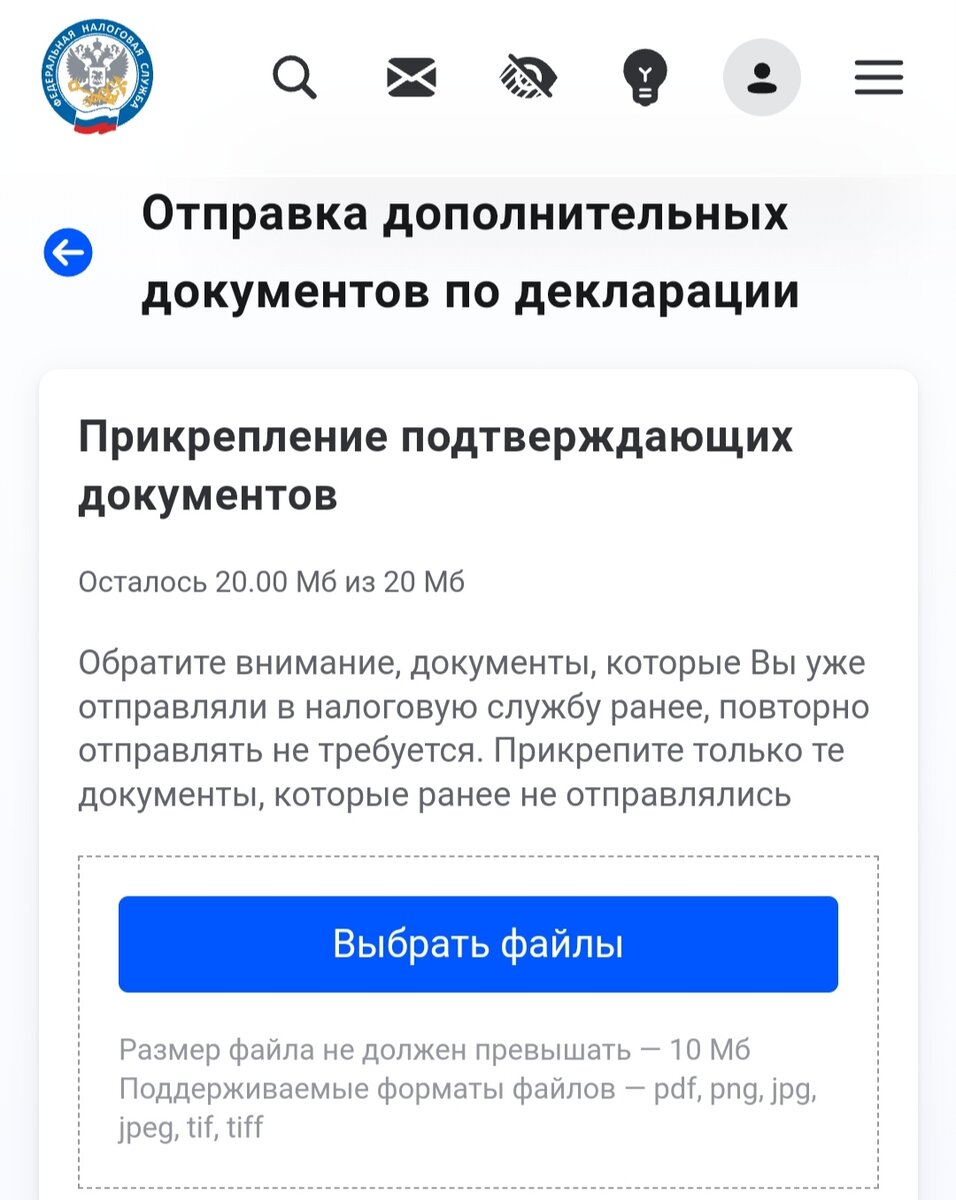Expand the hamburger navigation menu
The height and width of the screenshot is (1200, 956).
click(x=878, y=76)
